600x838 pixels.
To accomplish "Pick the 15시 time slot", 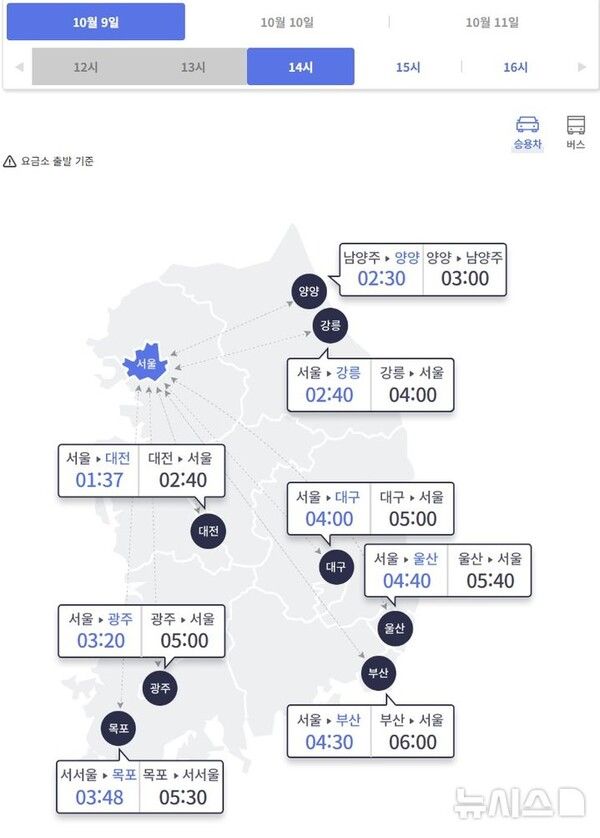I will 408,67.
